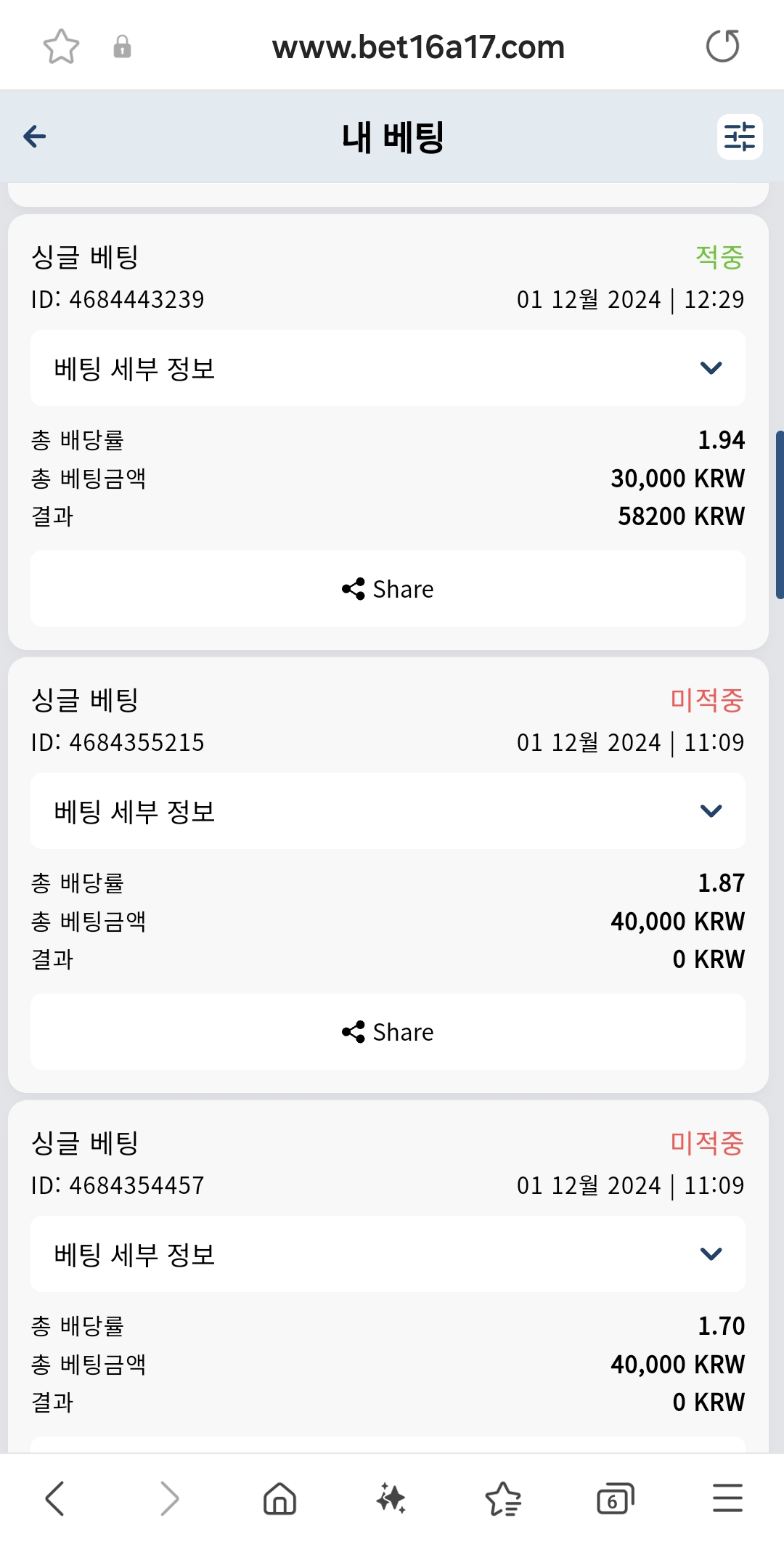Screen dimensions: 784x1544
Task: Share the winning bet with odds 1.94
Action: click(388, 589)
